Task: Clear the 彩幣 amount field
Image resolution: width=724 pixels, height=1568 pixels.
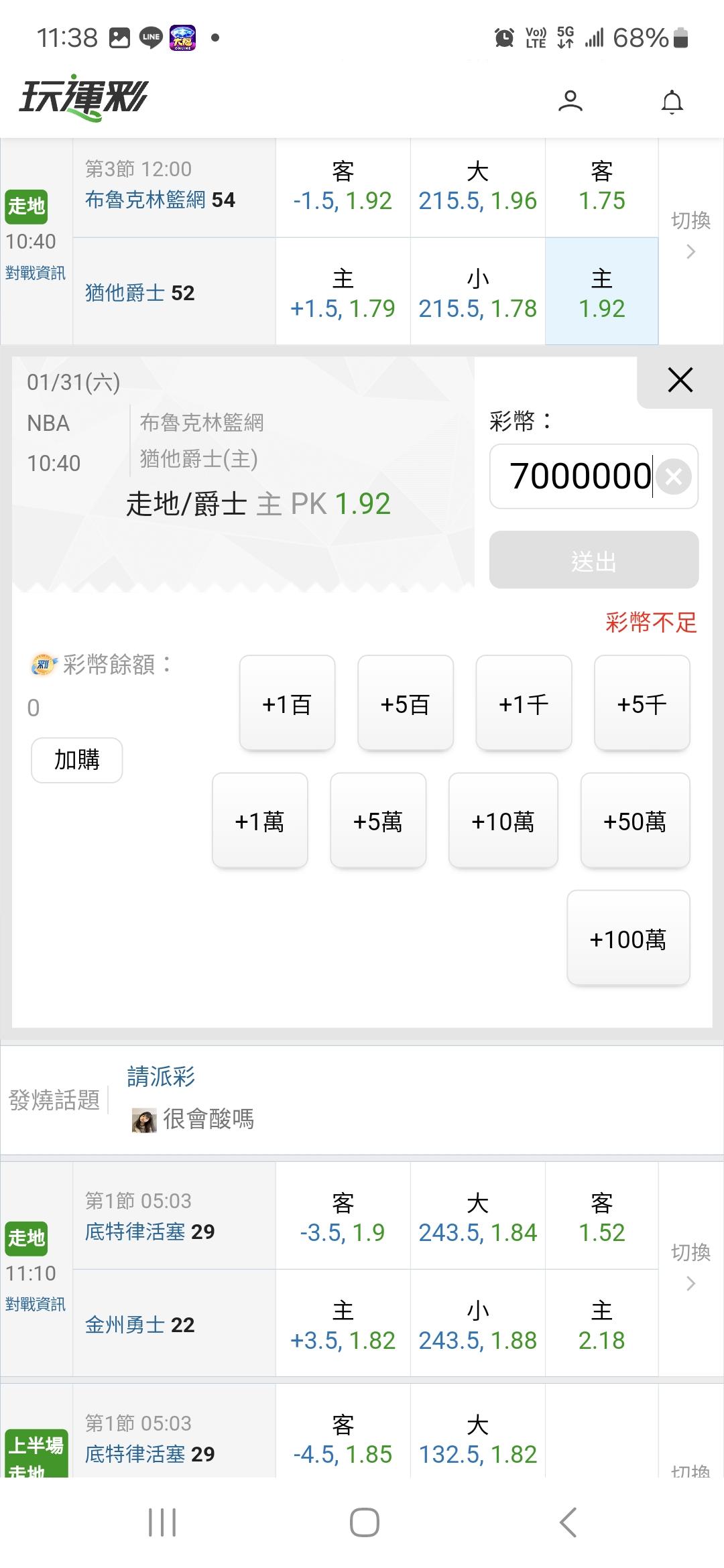Action: coord(674,476)
